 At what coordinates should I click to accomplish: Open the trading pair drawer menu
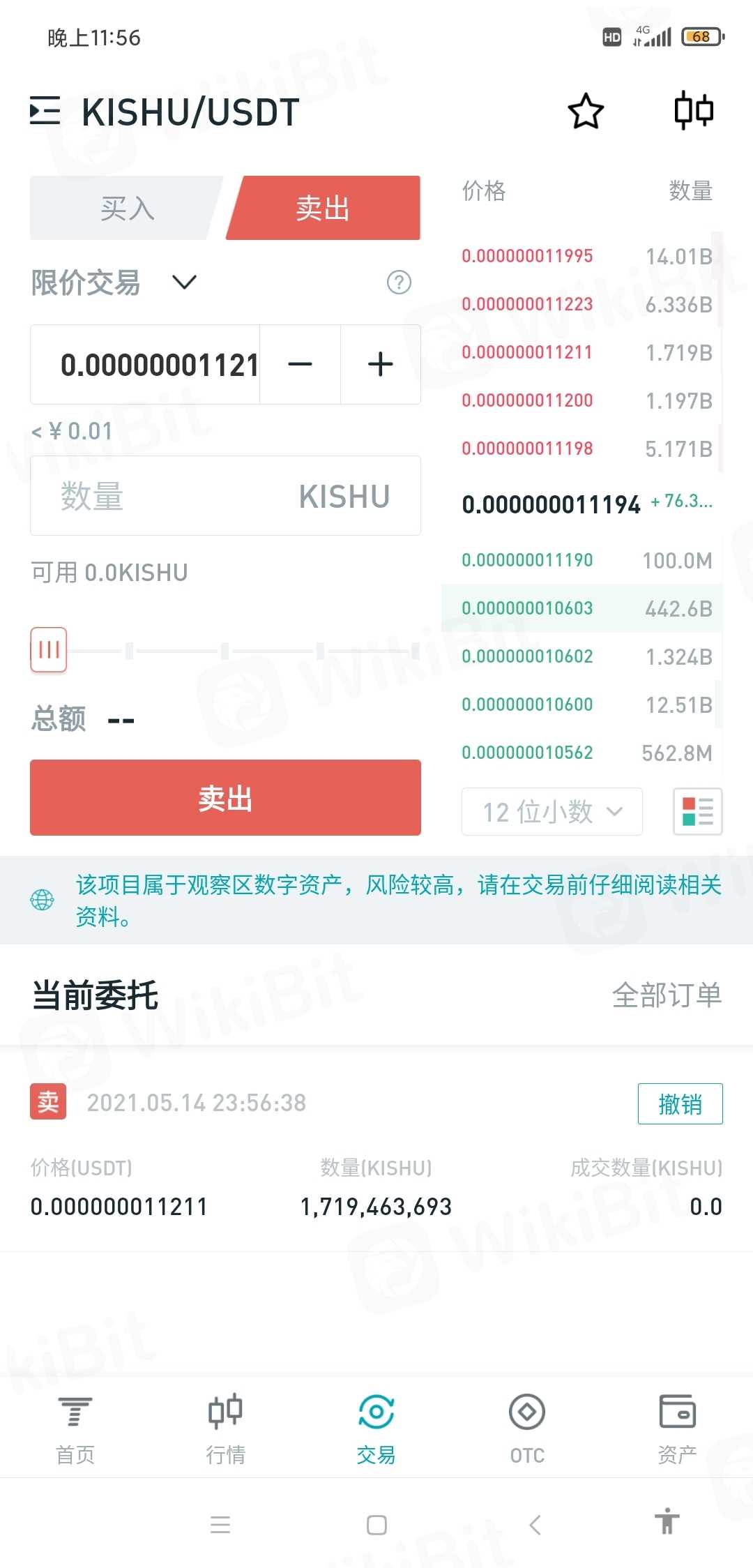coord(45,112)
